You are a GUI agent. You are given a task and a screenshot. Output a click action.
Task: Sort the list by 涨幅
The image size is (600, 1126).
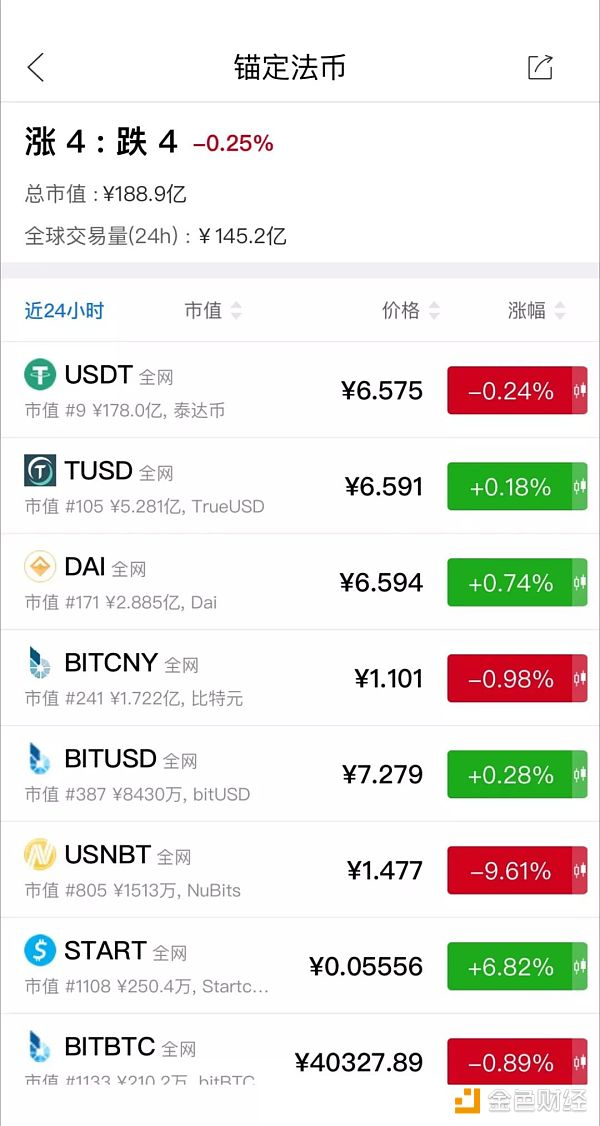535,311
